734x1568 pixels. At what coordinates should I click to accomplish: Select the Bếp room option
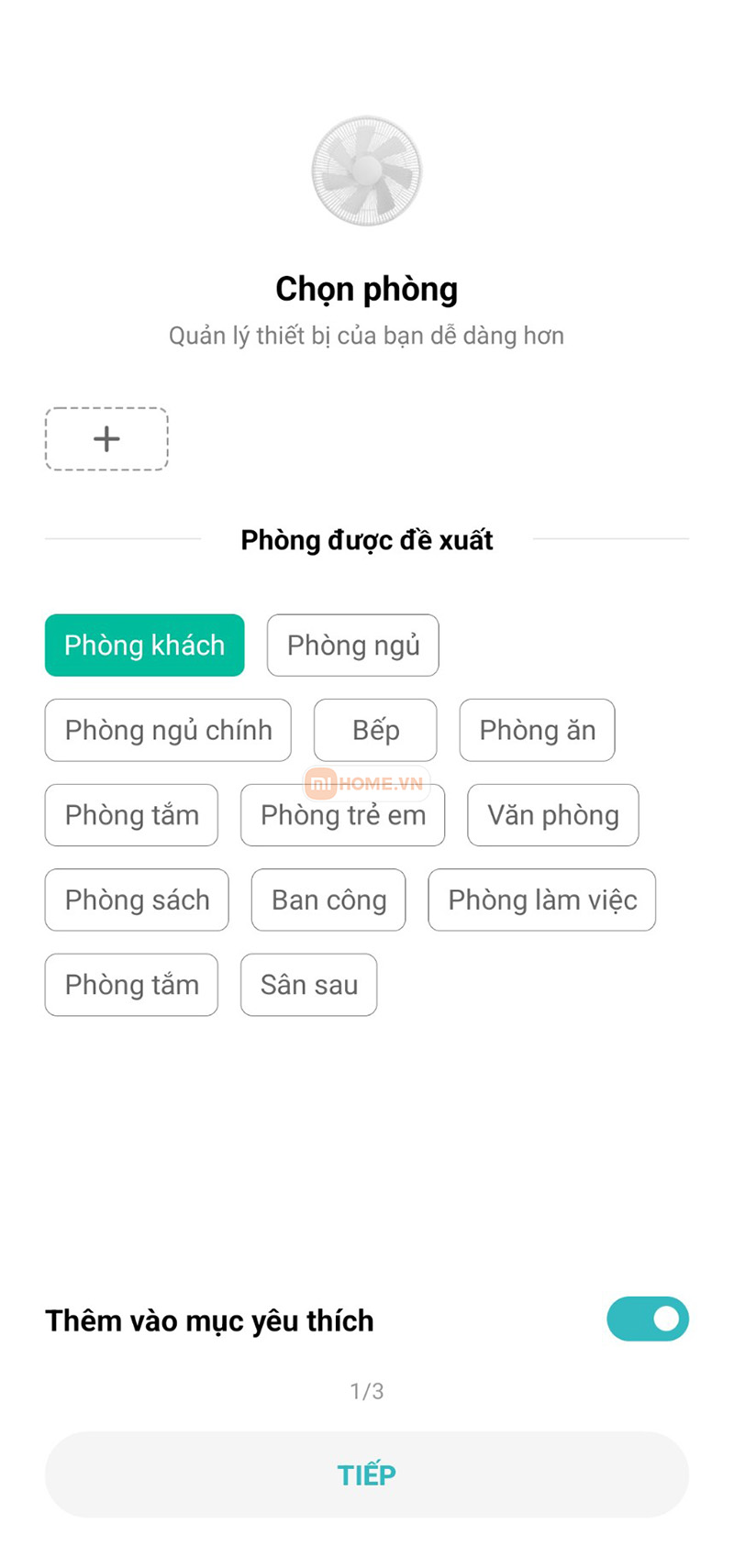click(x=375, y=730)
